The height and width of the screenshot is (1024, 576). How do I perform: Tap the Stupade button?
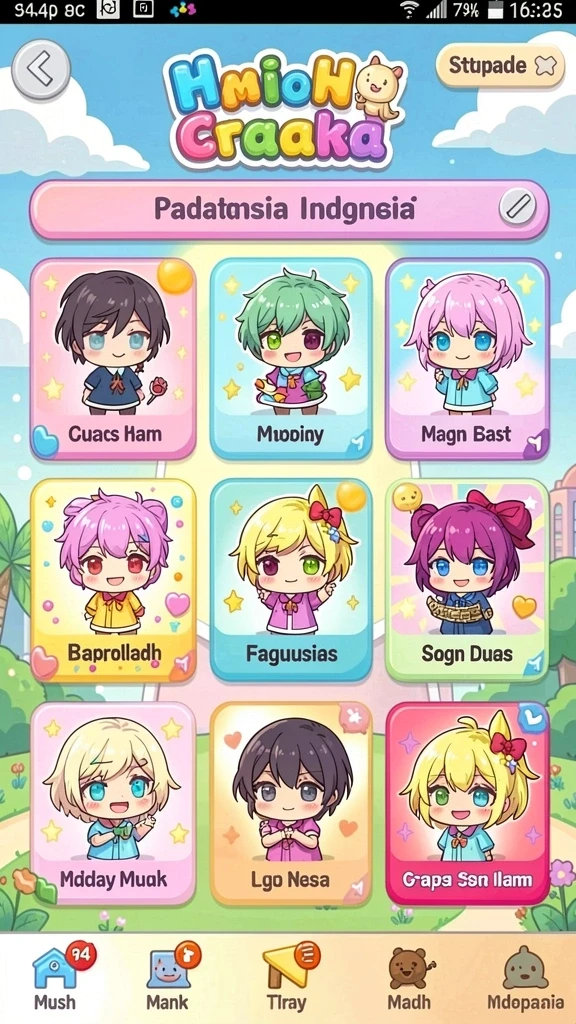(500, 65)
